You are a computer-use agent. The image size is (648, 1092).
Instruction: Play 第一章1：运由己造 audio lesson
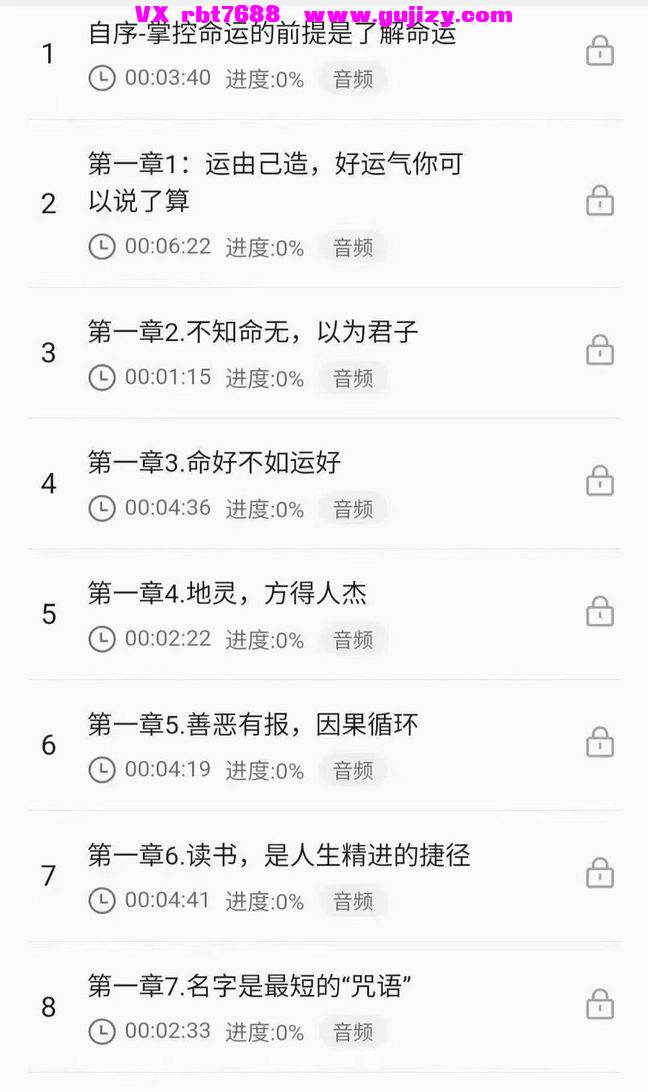(x=324, y=204)
